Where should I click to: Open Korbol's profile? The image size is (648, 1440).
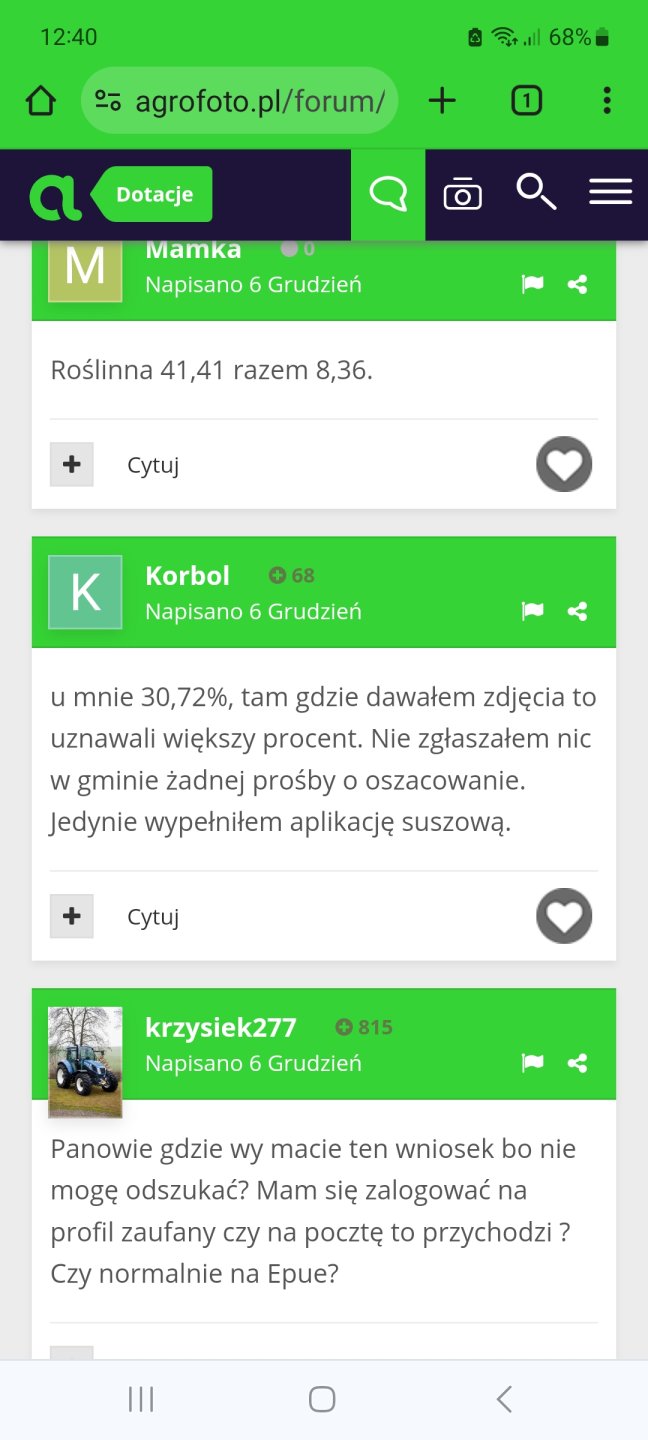tap(187, 576)
